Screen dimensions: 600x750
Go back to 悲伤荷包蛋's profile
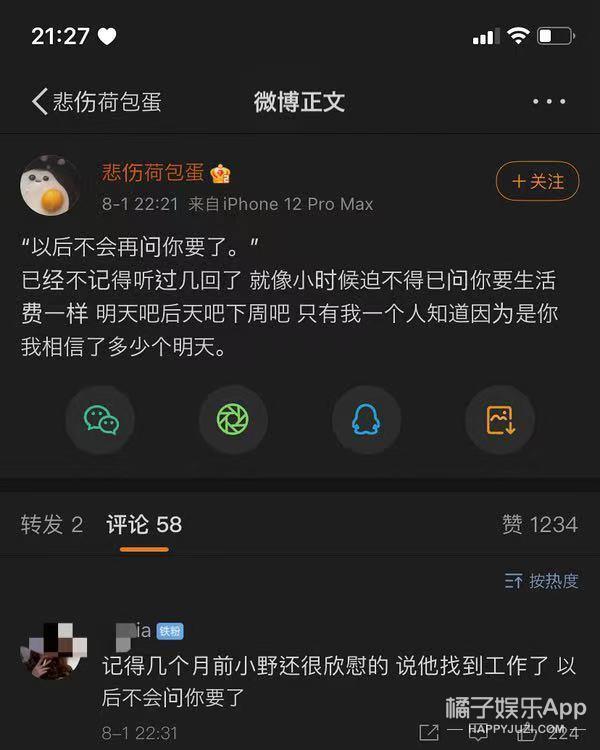pyautogui.click(x=95, y=101)
